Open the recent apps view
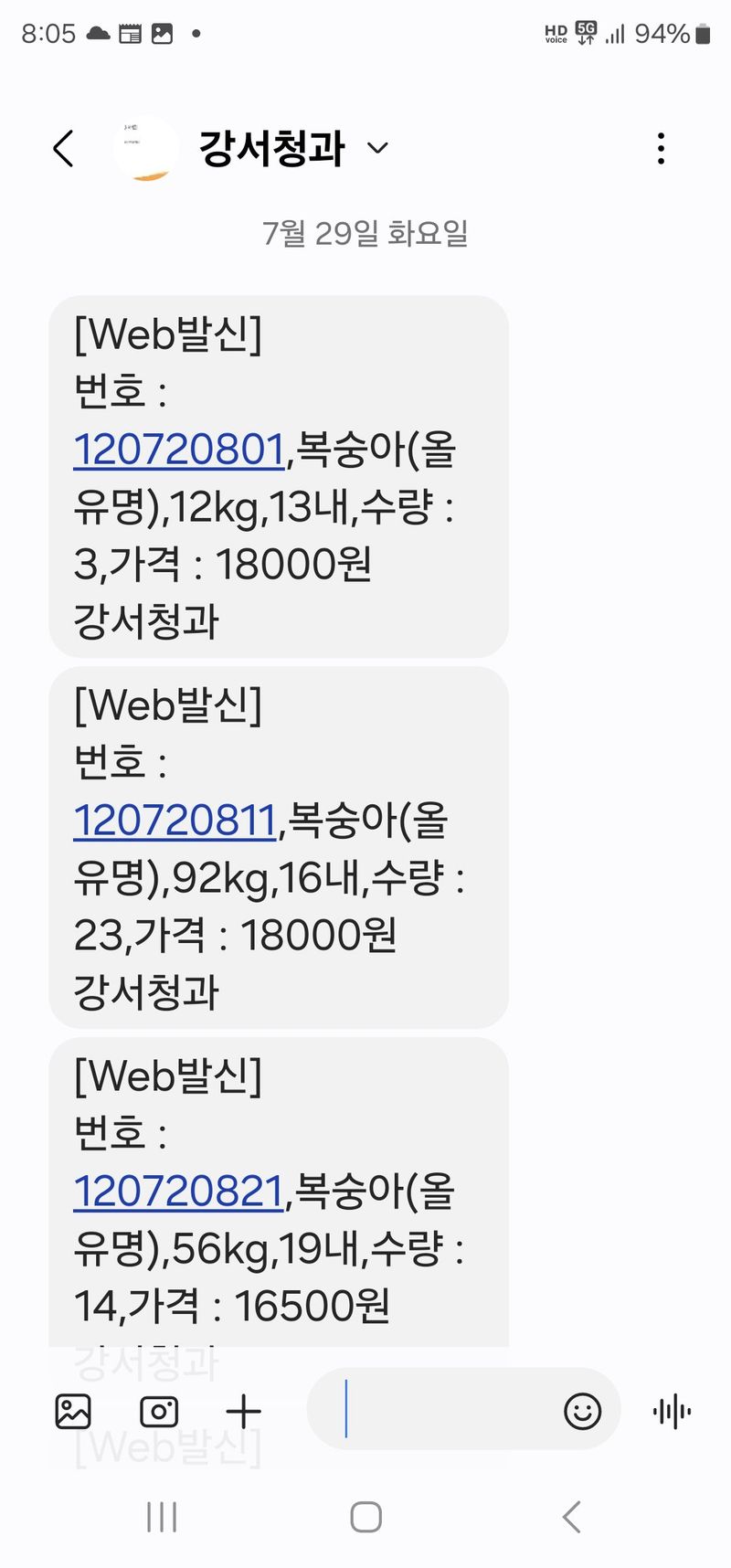 pyautogui.click(x=162, y=1518)
